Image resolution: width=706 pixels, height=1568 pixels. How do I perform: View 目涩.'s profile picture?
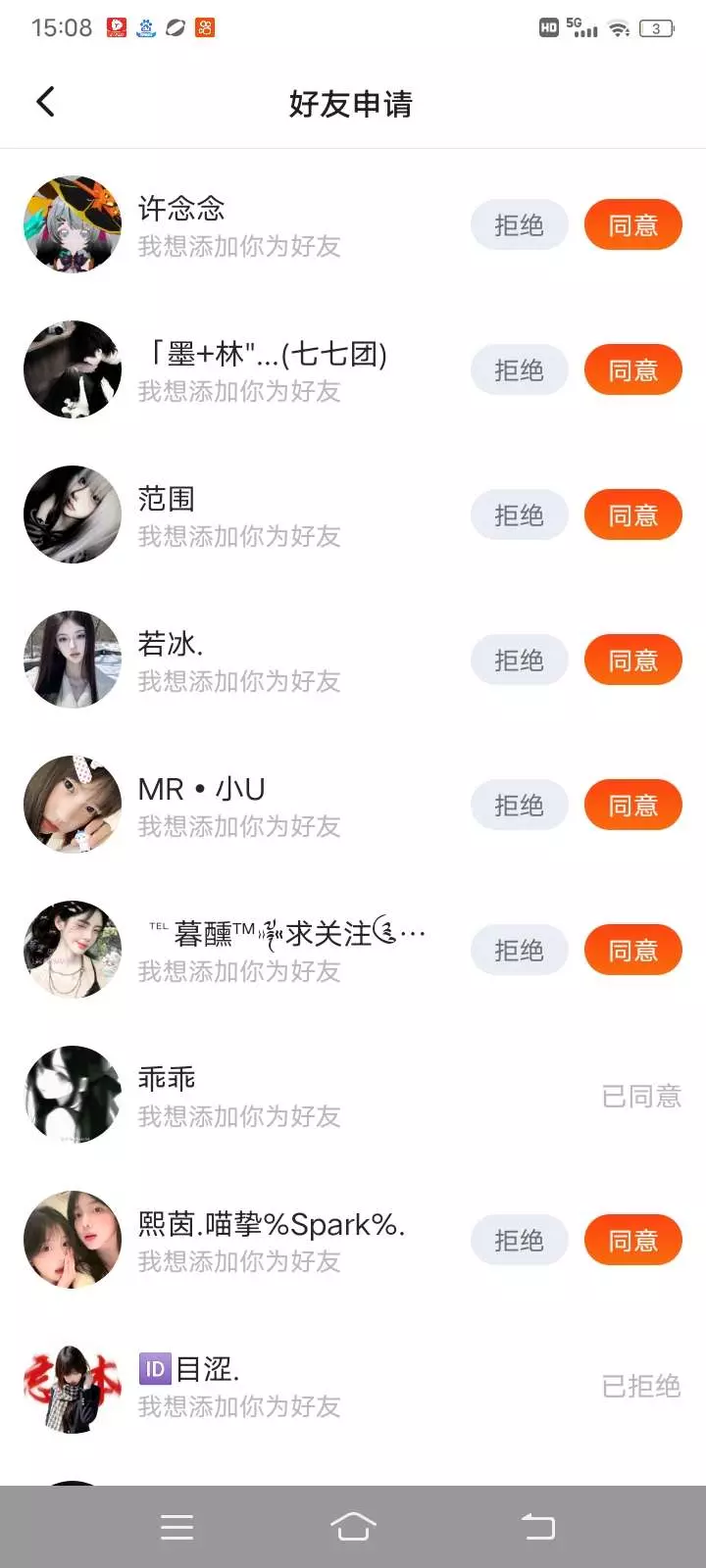(73, 1385)
